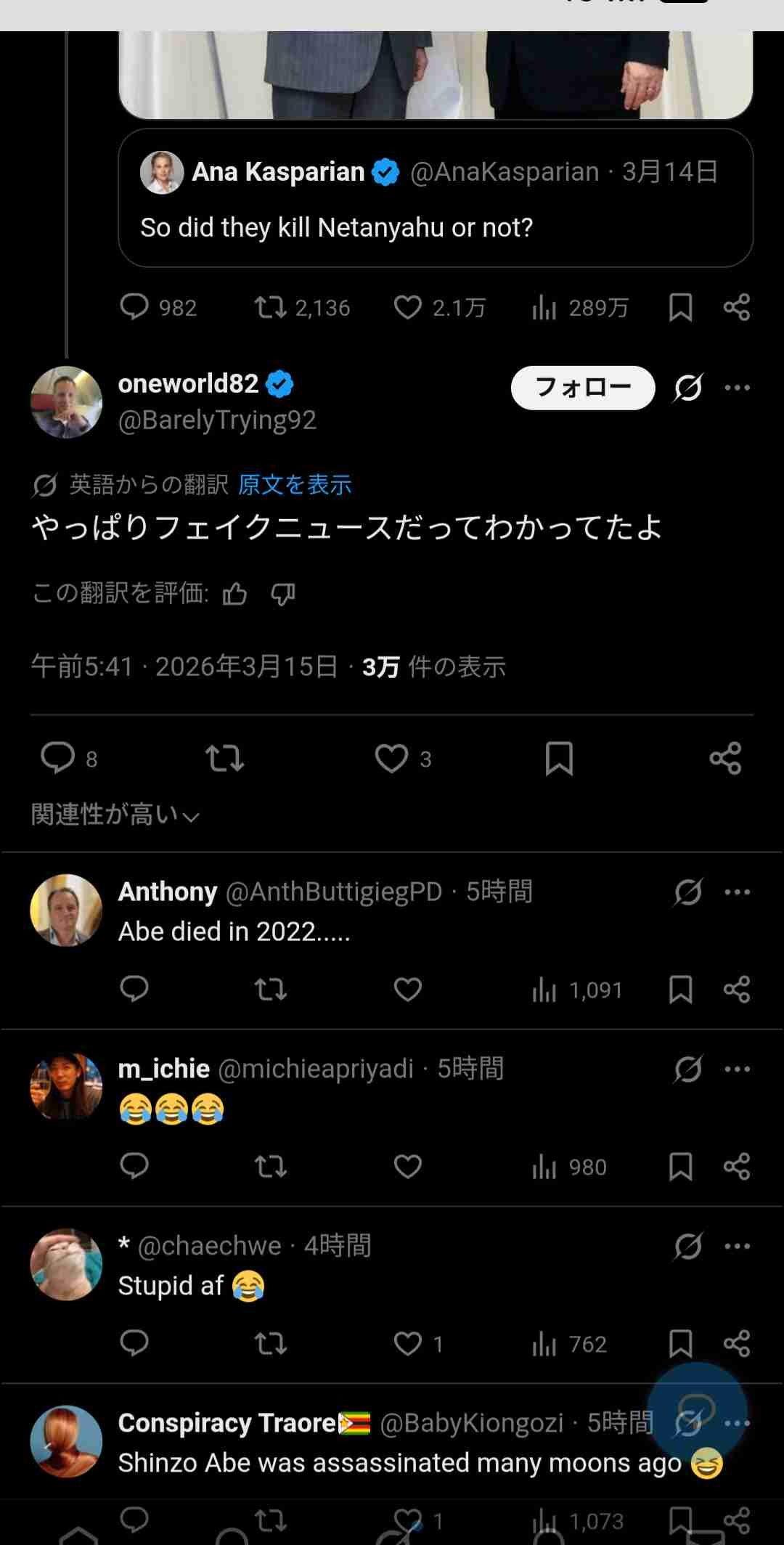Repost m_ichie's emoji reply
The width and height of the screenshot is (784, 1545).
point(271,1167)
